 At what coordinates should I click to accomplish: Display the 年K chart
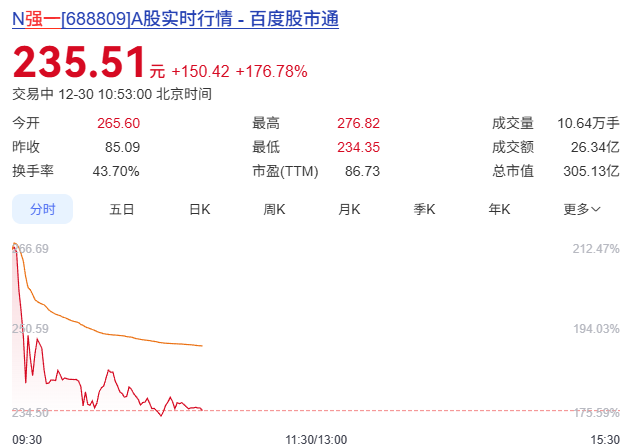click(499, 209)
